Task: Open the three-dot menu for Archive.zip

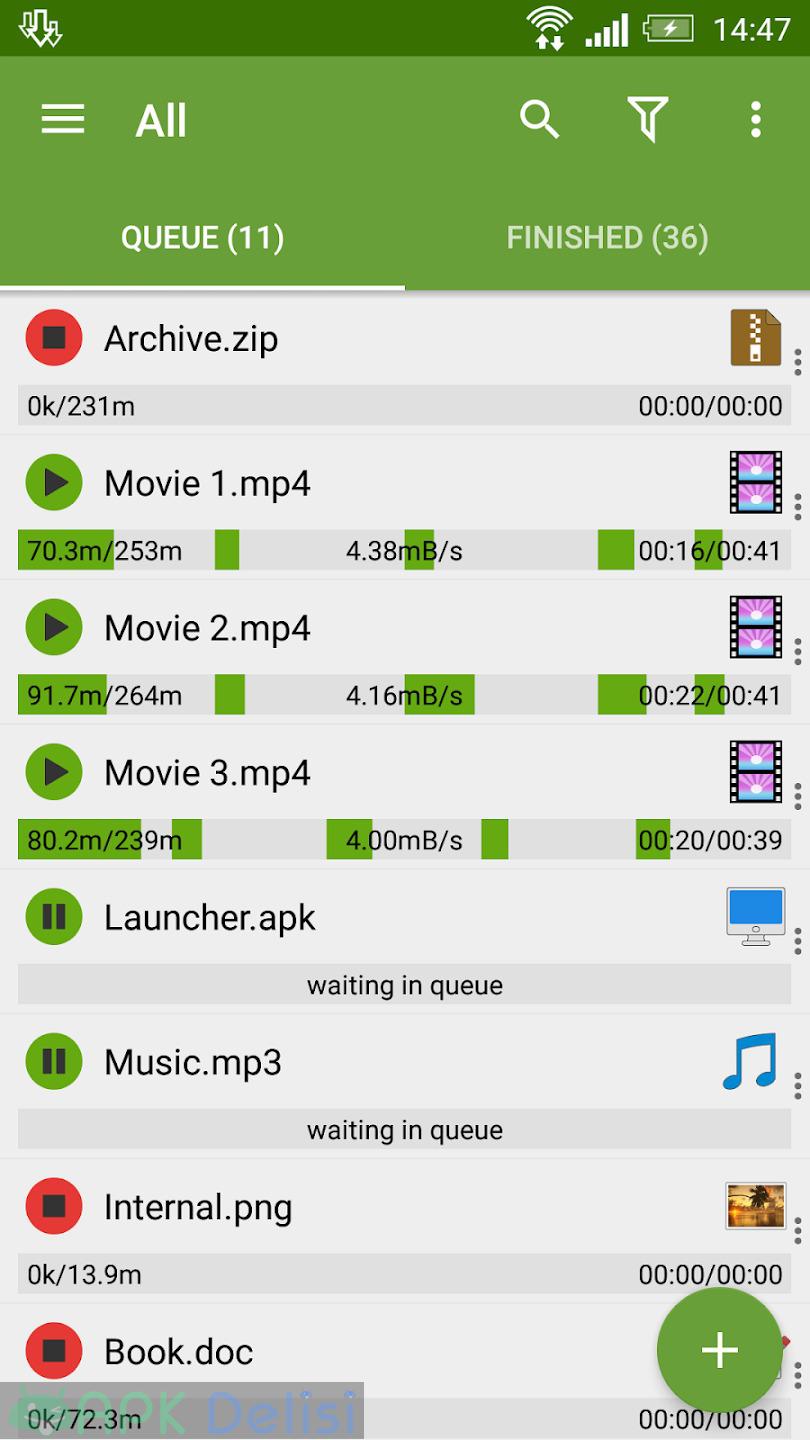Action: [797, 362]
